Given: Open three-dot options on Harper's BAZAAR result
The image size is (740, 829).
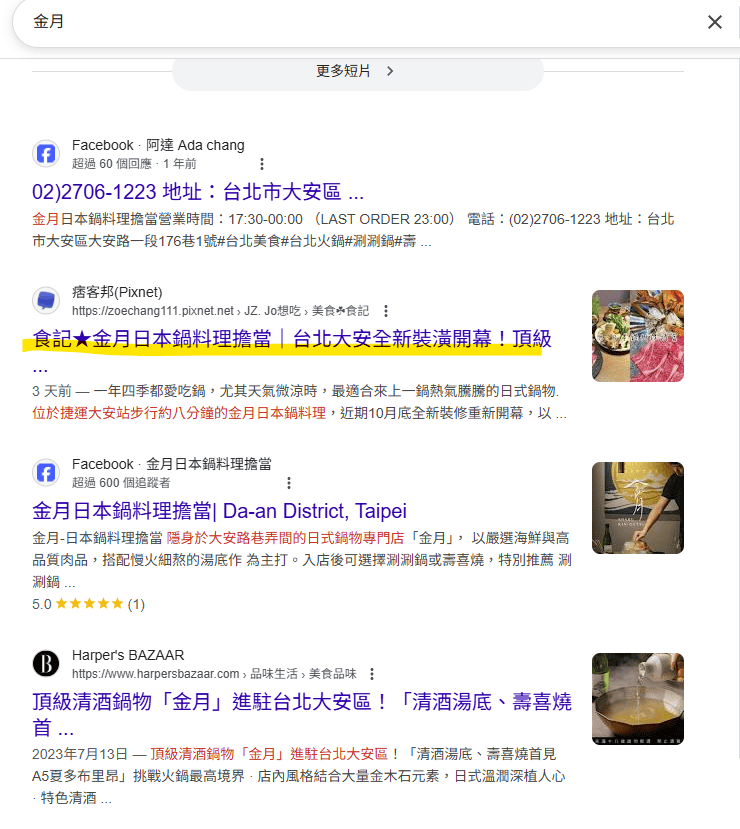Looking at the screenshot, I should (x=372, y=674).
